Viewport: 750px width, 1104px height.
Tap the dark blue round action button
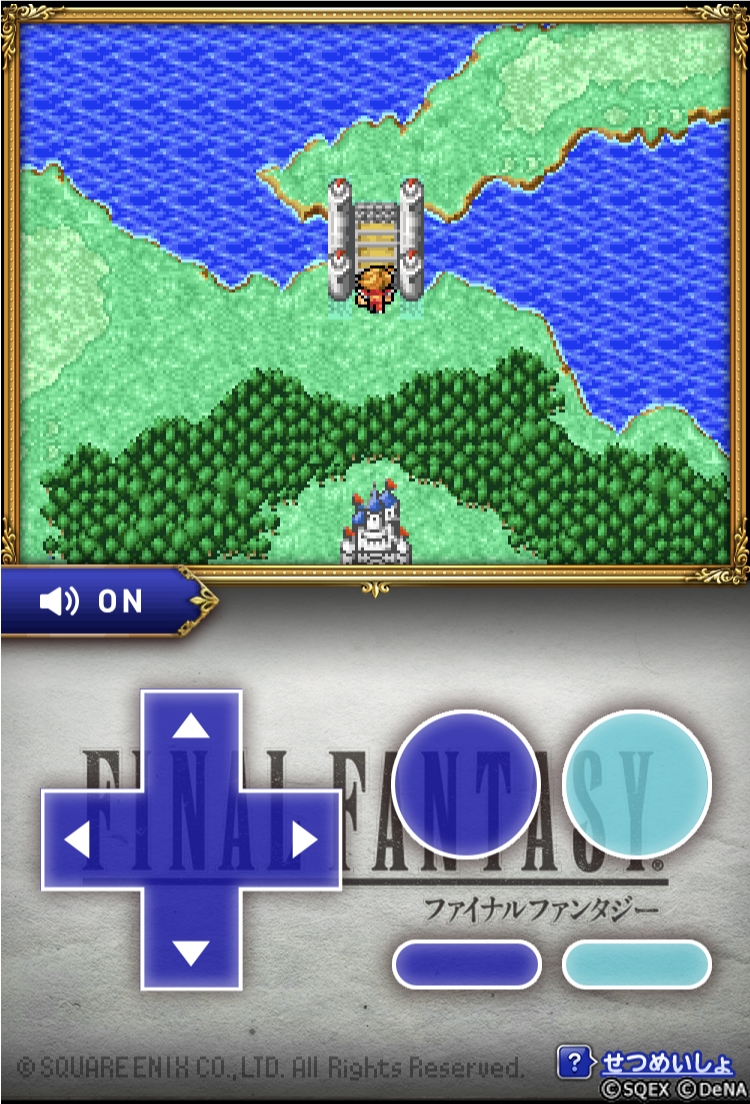coord(466,785)
